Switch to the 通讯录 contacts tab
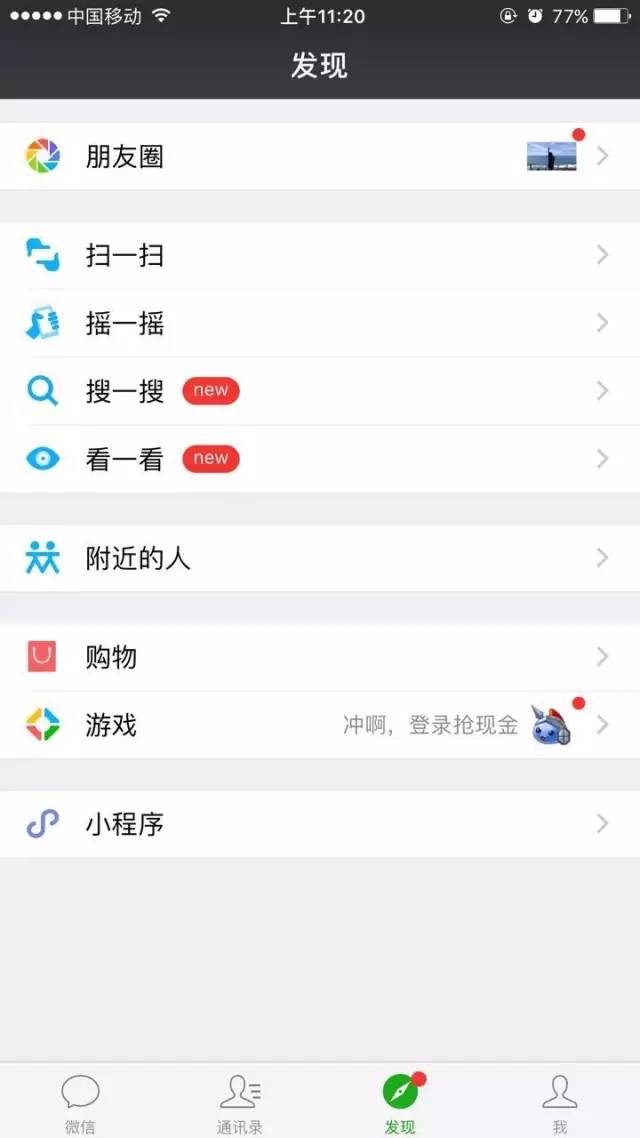Image resolution: width=640 pixels, height=1138 pixels. pos(240,1102)
